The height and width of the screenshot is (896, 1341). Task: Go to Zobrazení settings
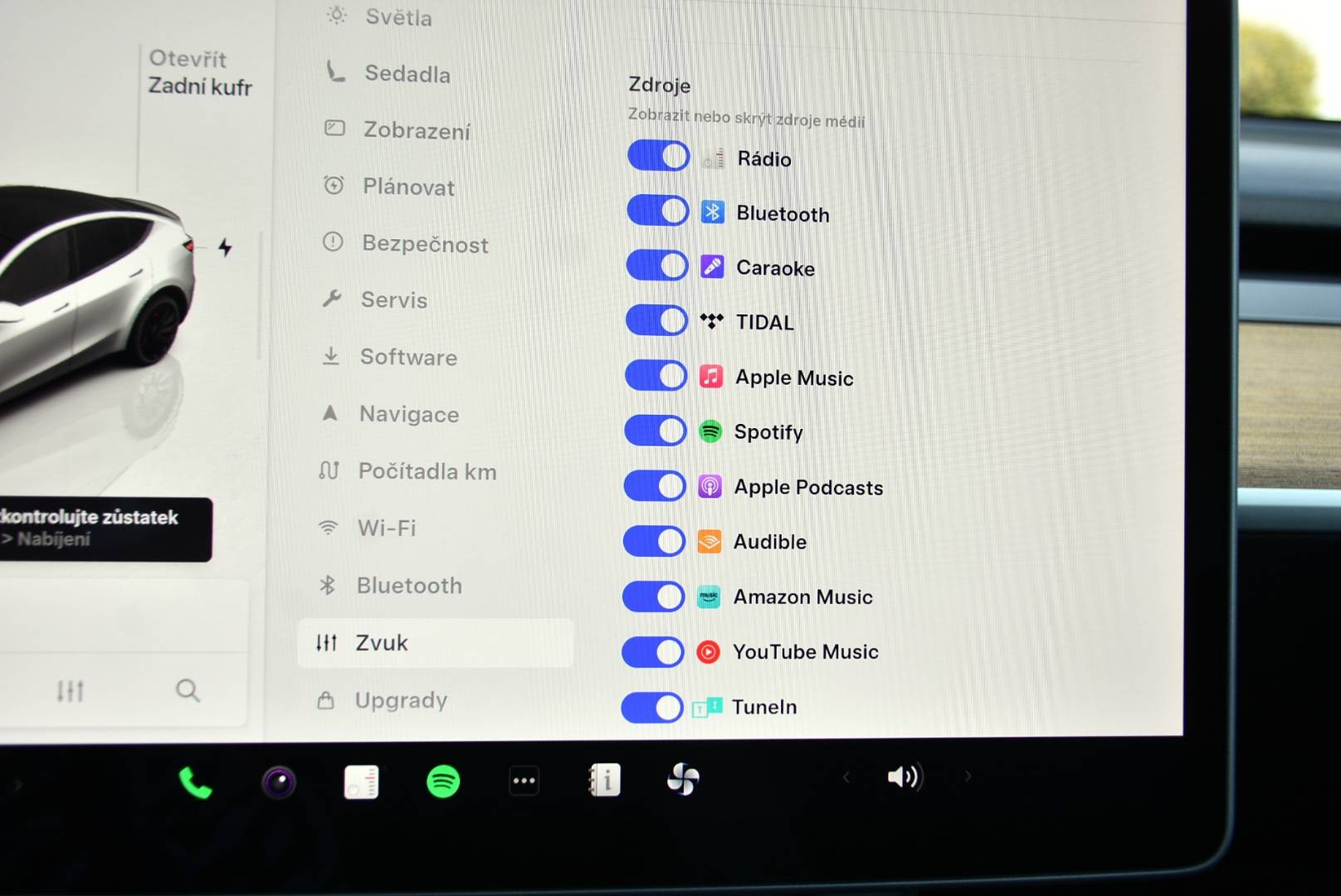click(x=416, y=130)
